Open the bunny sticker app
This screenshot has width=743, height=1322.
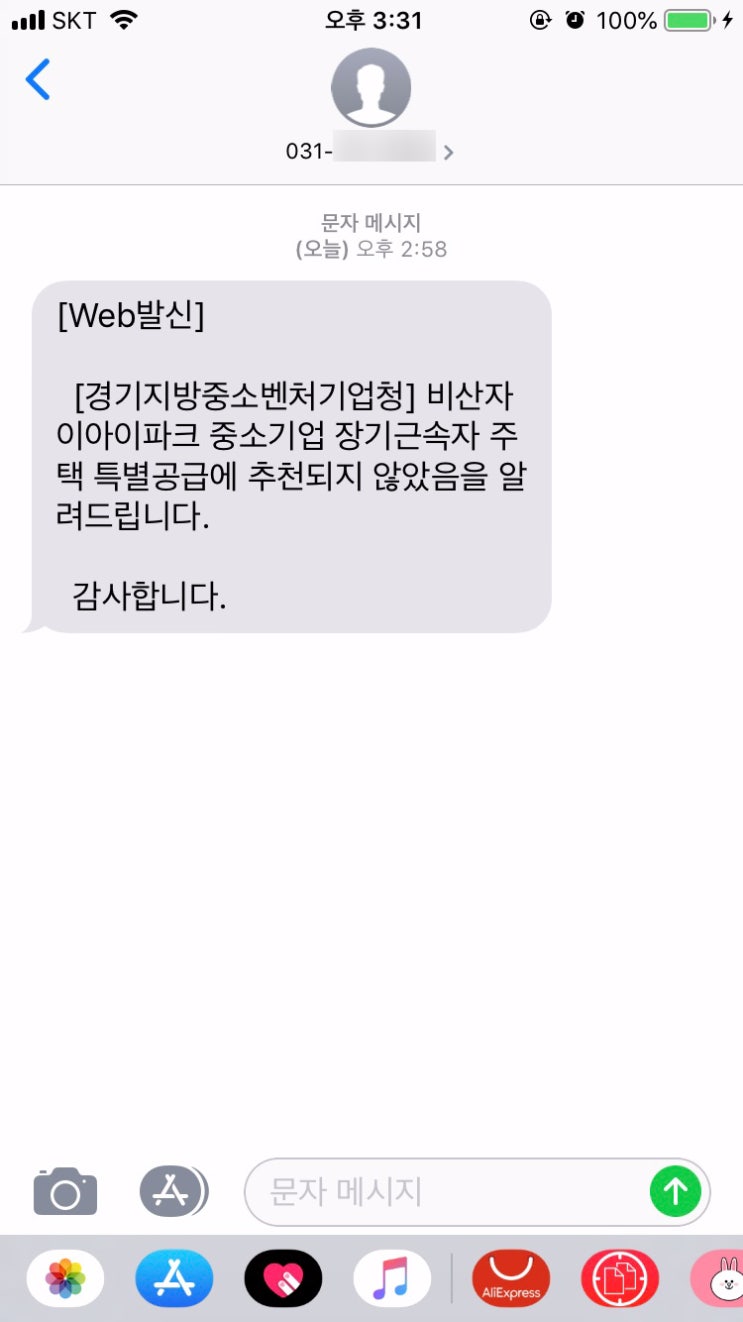(x=718, y=1278)
